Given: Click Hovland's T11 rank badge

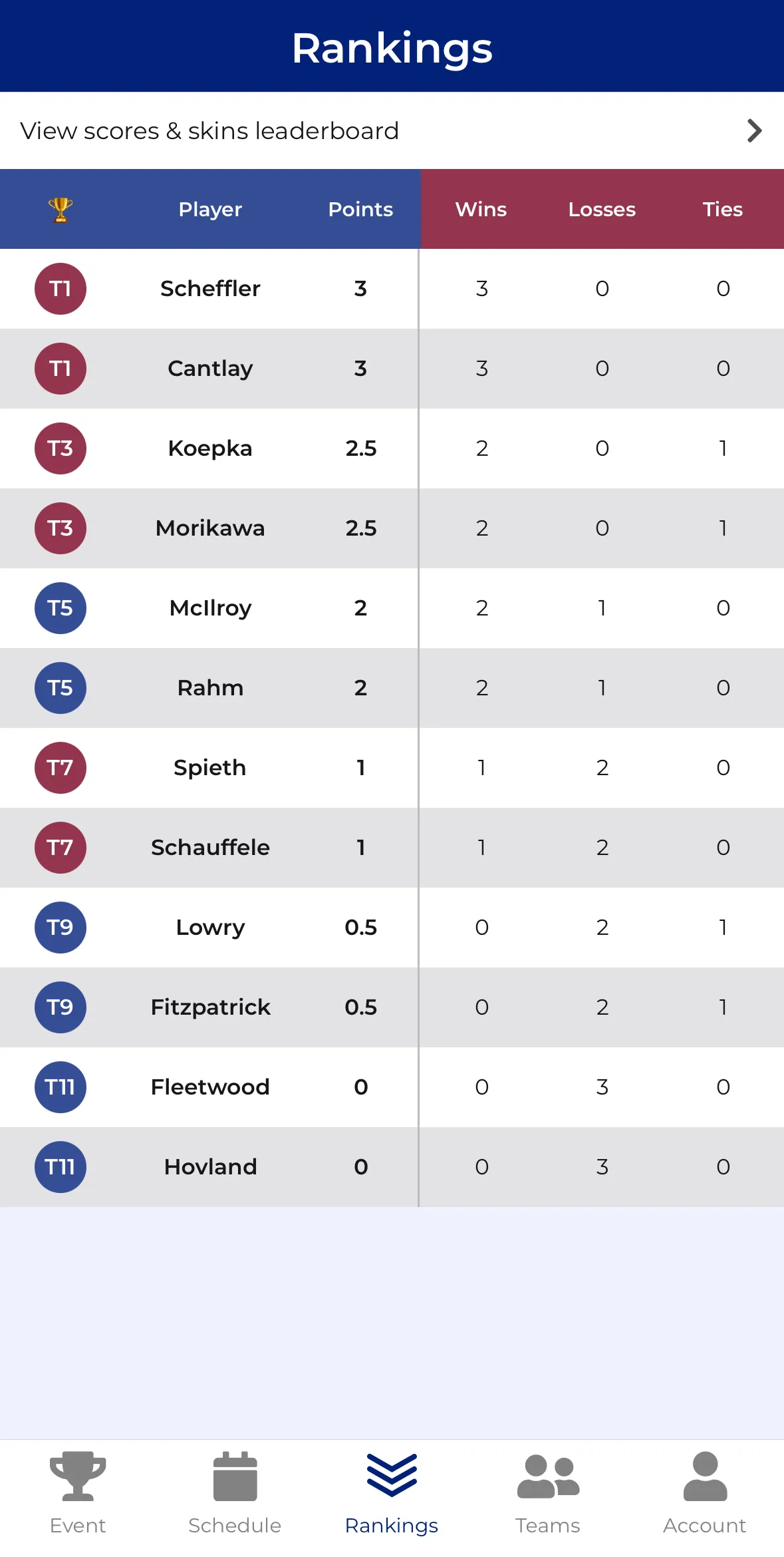Looking at the screenshot, I should [x=60, y=1166].
